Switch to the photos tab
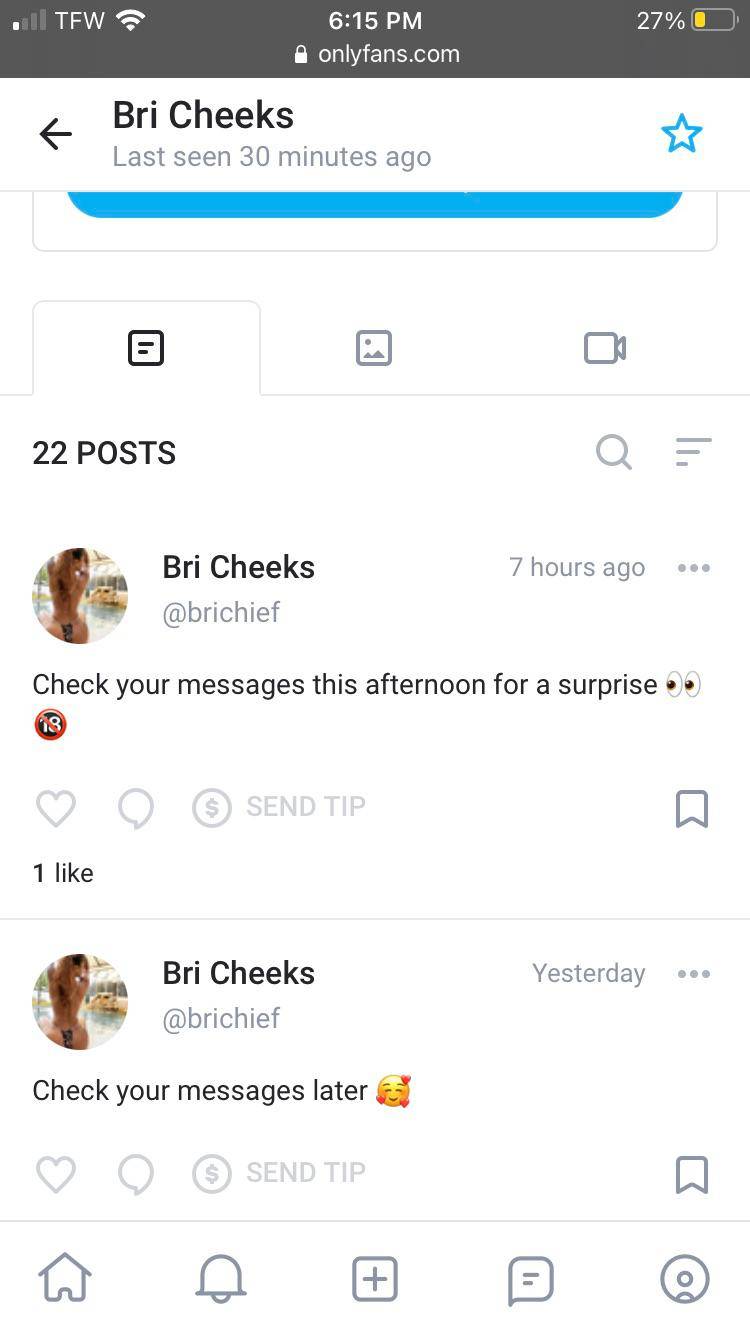This screenshot has width=750, height=1334. pos(374,348)
